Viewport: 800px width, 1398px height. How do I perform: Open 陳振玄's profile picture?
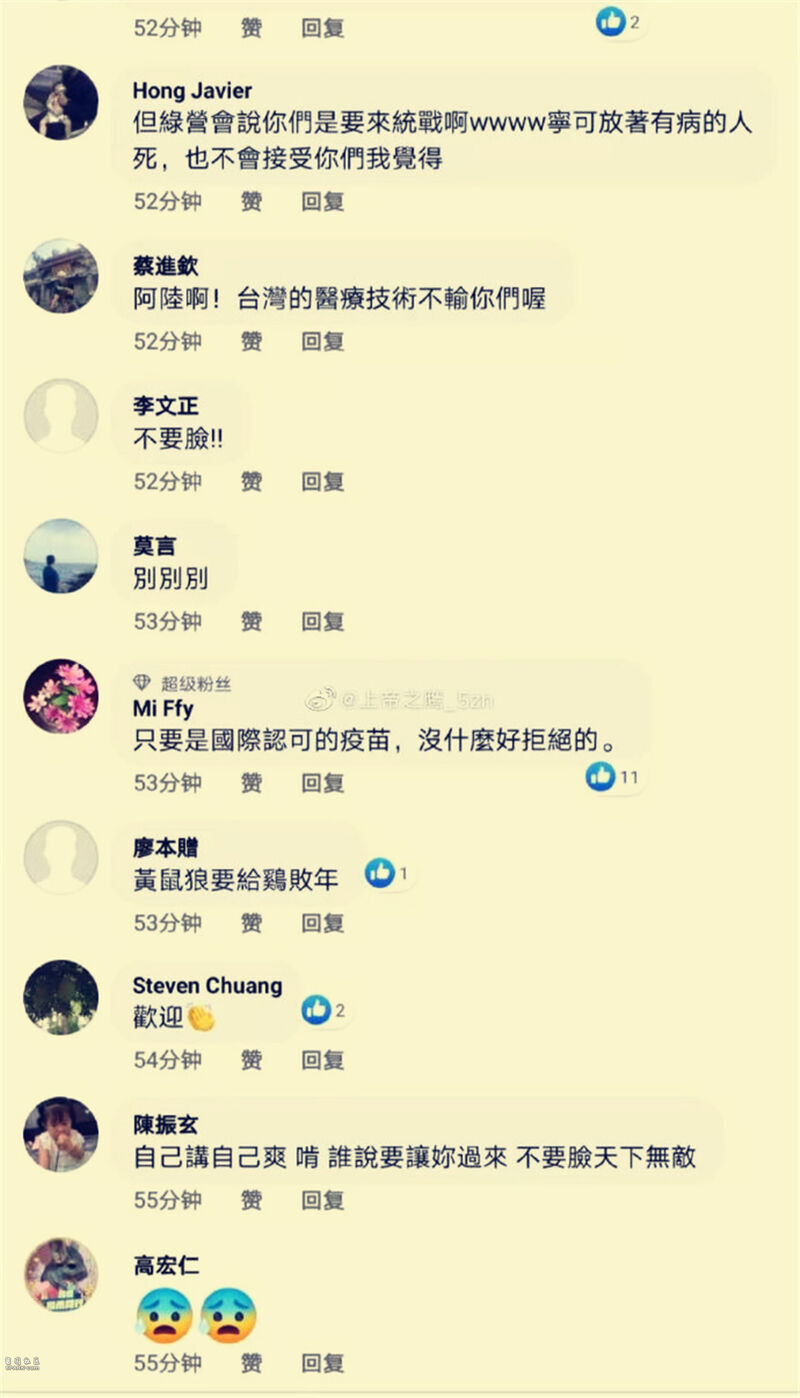[61, 1135]
